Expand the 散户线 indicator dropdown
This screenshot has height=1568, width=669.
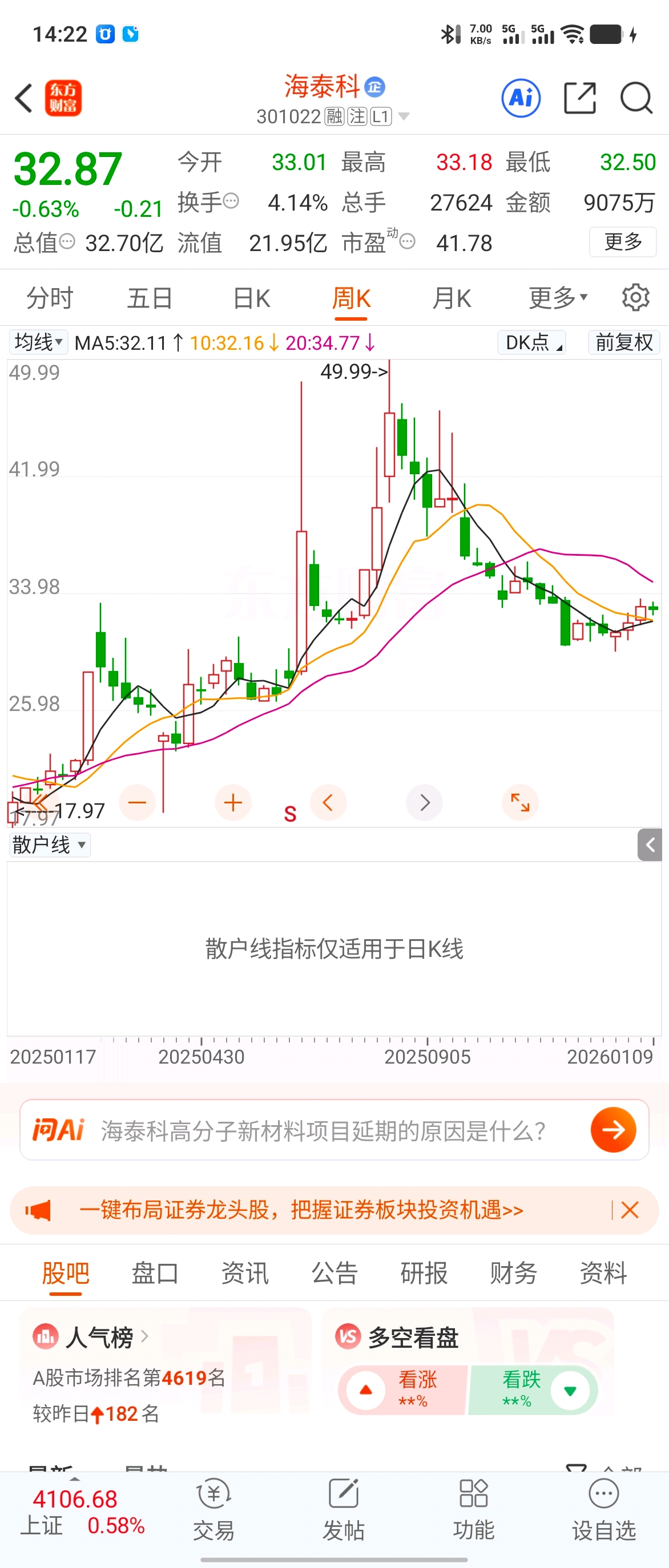(50, 845)
